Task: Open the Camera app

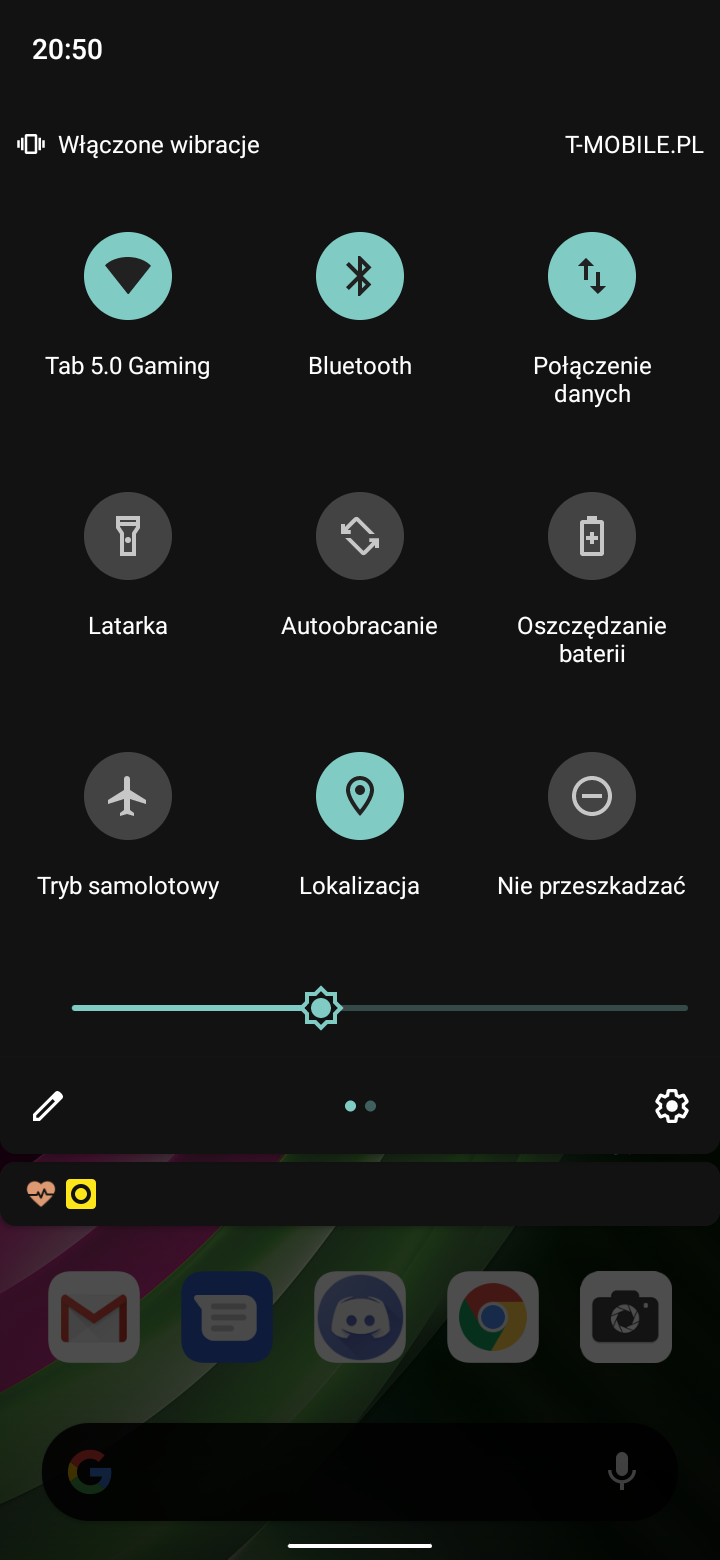Action: (626, 1317)
